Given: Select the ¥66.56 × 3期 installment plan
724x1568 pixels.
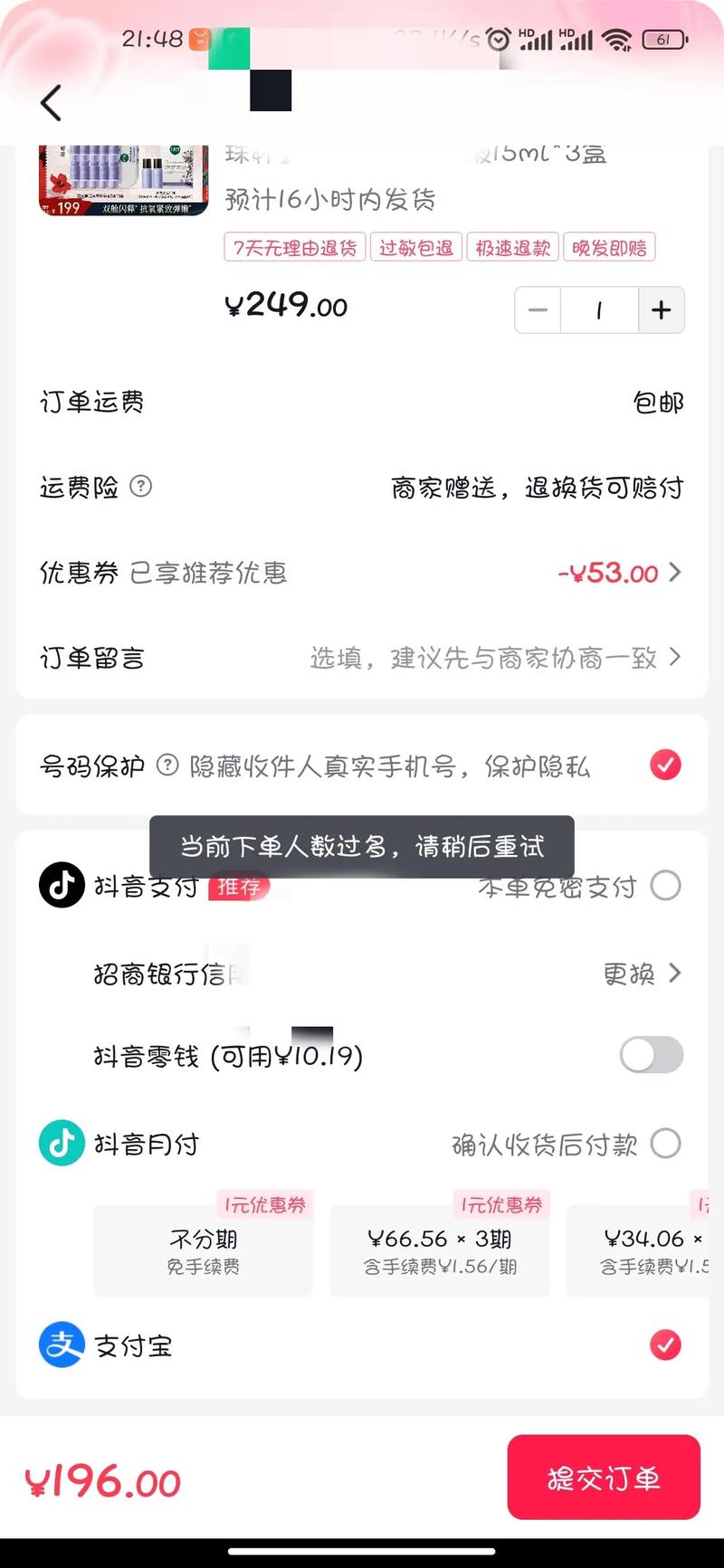Looking at the screenshot, I should point(440,1253).
